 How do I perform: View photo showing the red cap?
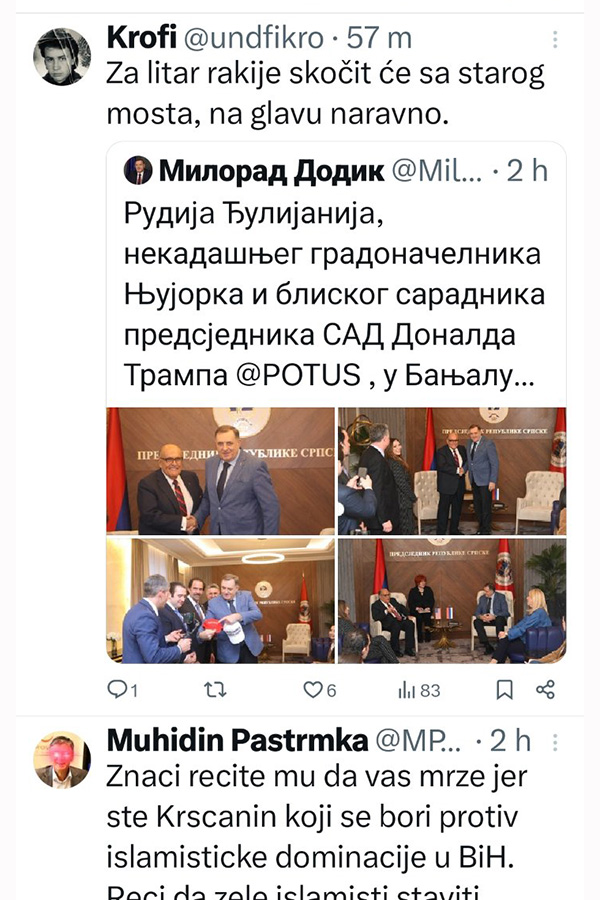click(221, 601)
